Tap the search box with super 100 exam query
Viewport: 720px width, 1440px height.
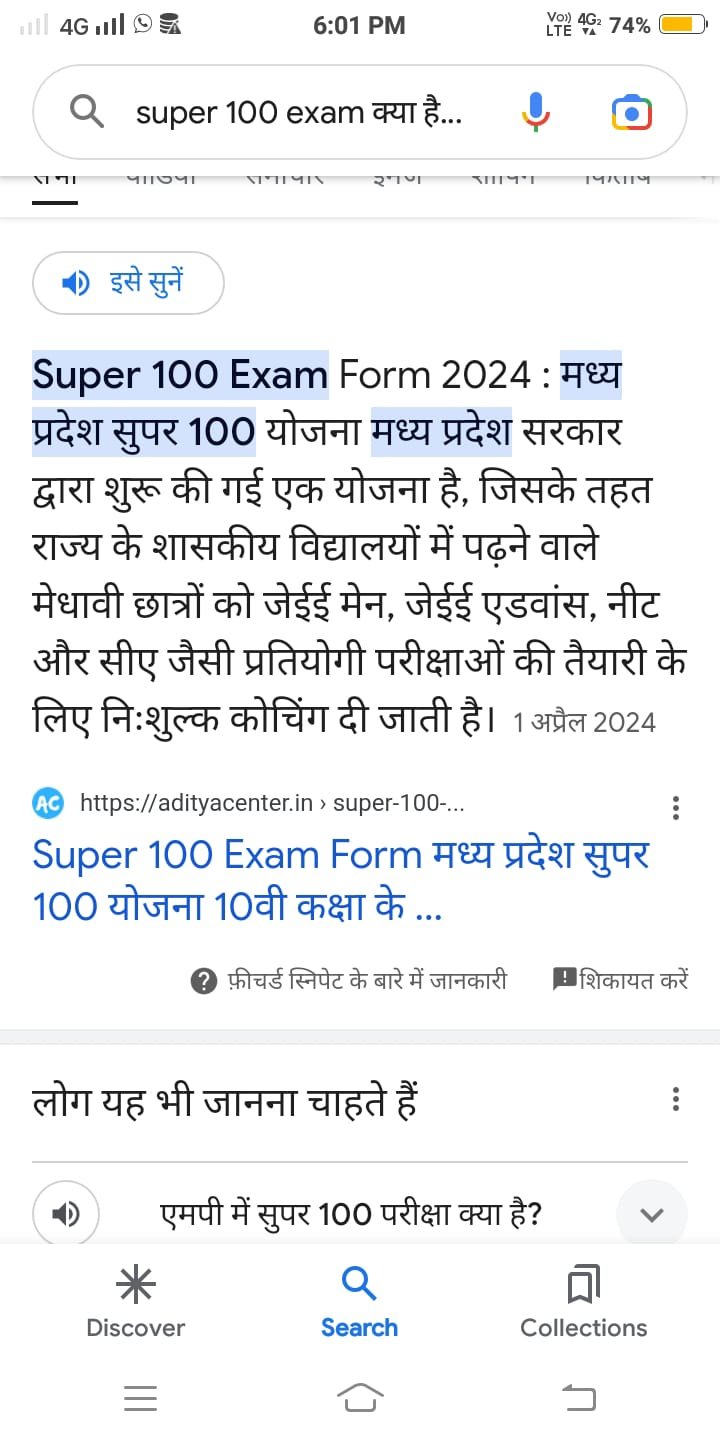coord(300,113)
